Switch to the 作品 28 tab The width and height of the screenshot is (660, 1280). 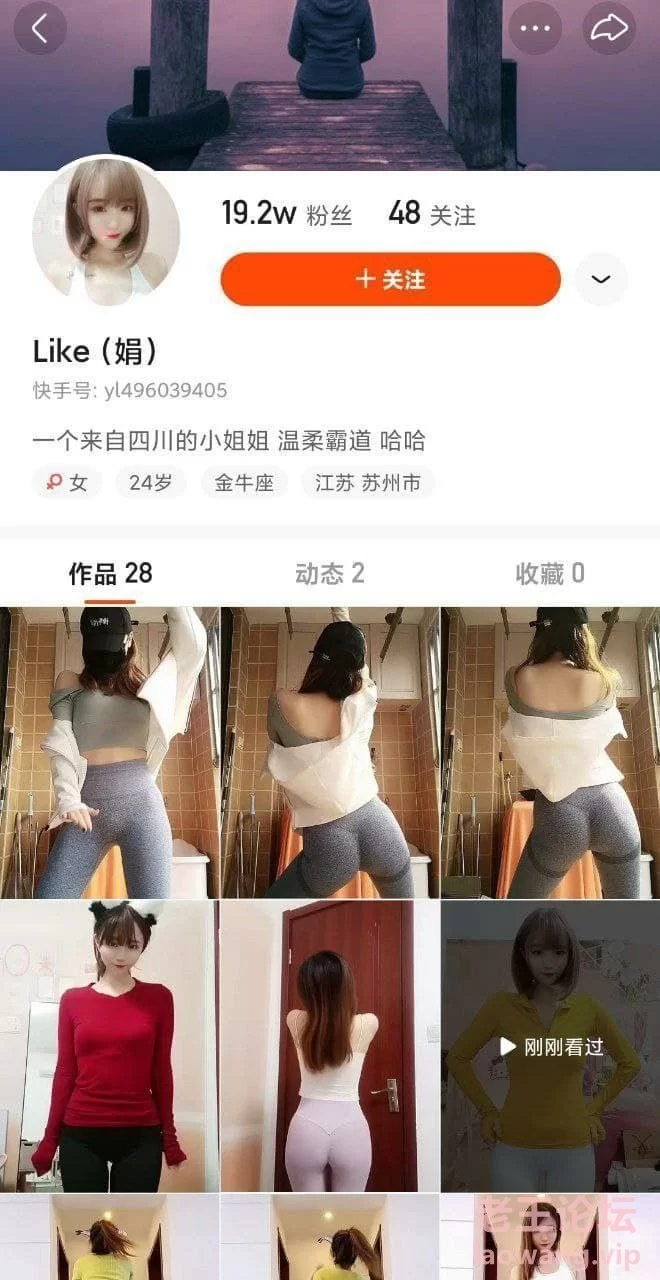point(110,573)
